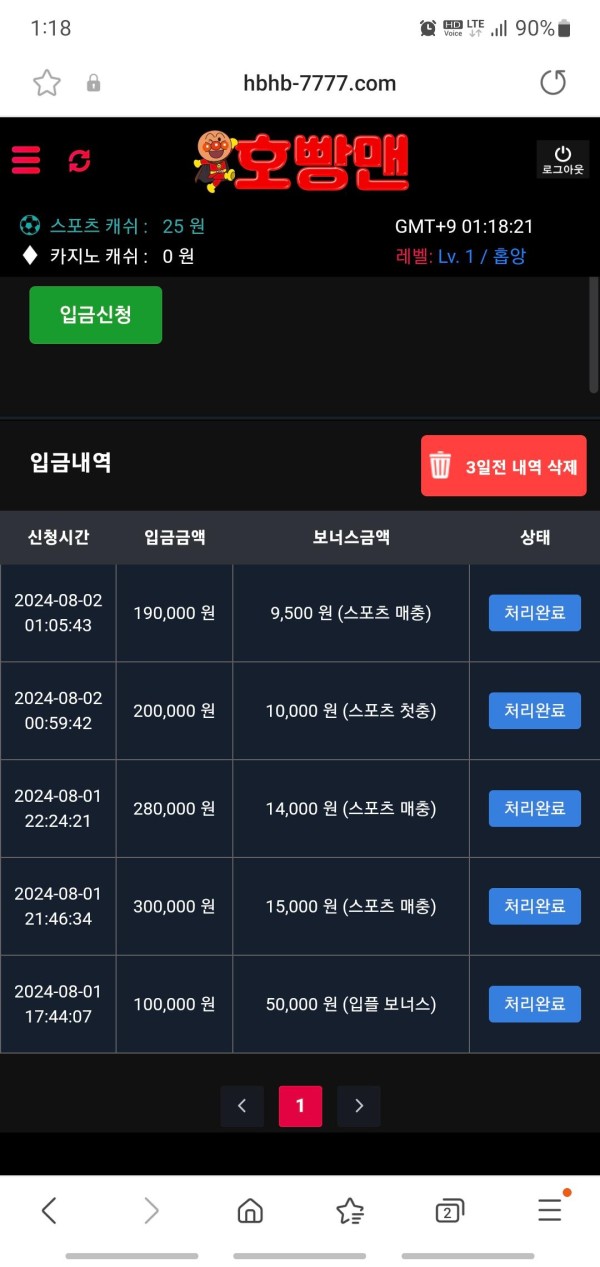Open the hbhb-7777.com address bar
The image size is (600, 1267).
pyautogui.click(x=320, y=83)
